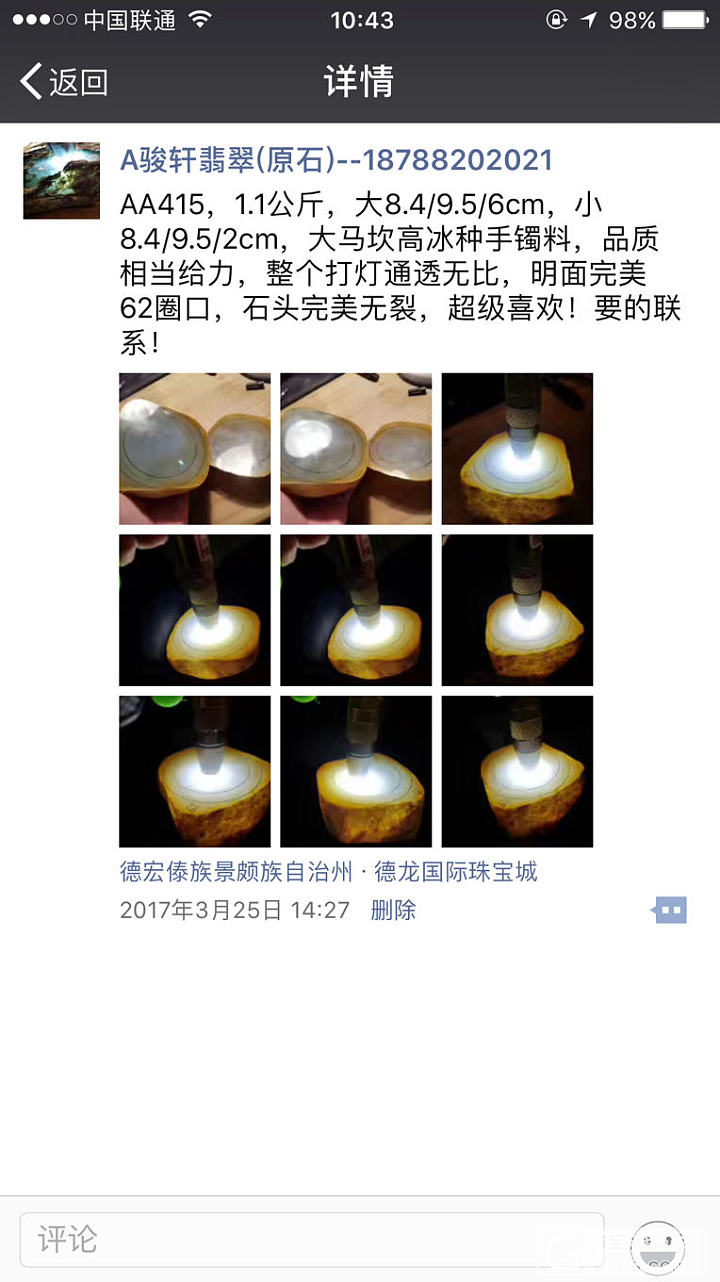Delete this post via 删除

tap(393, 910)
